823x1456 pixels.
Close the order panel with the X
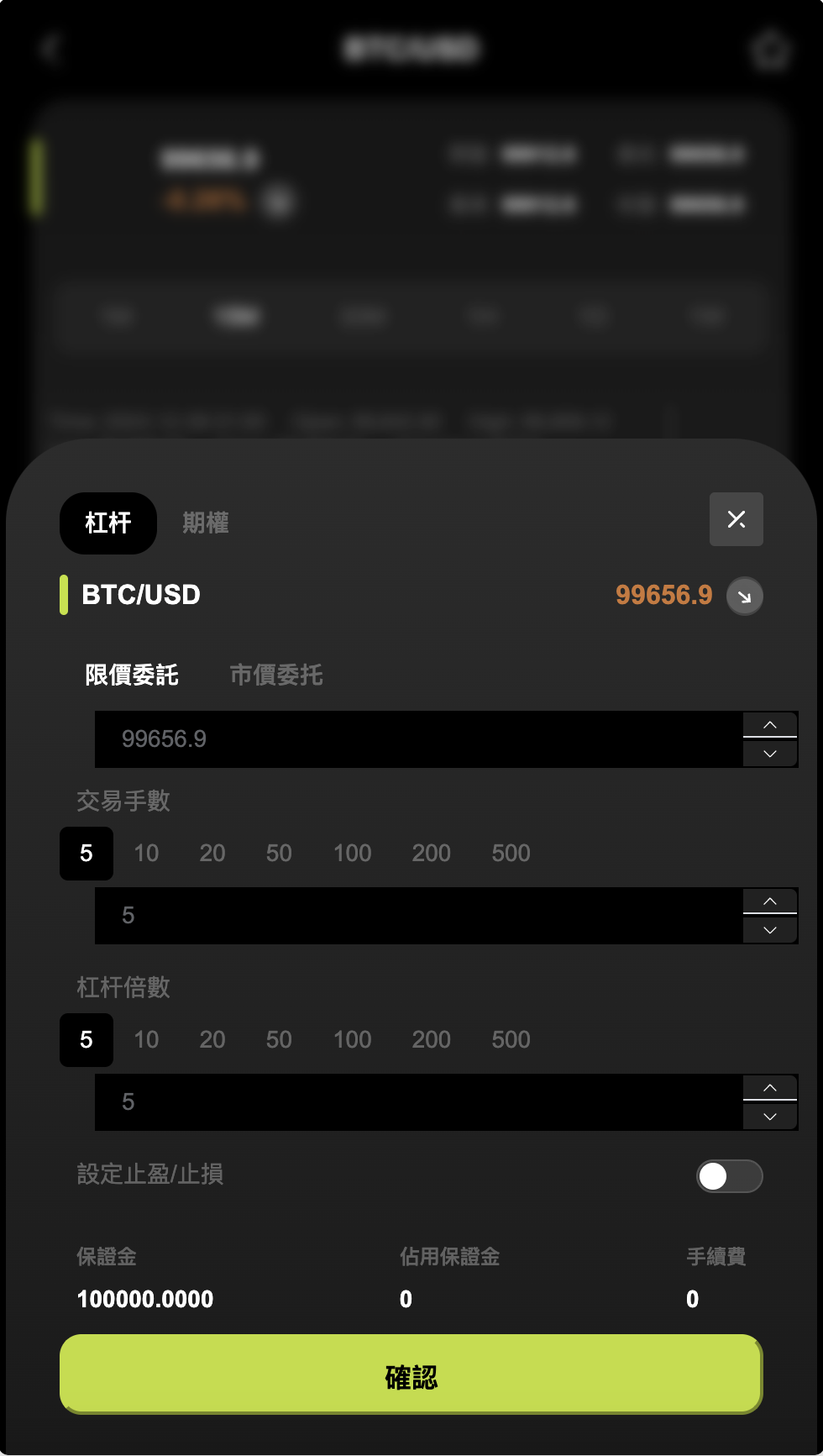point(736,519)
